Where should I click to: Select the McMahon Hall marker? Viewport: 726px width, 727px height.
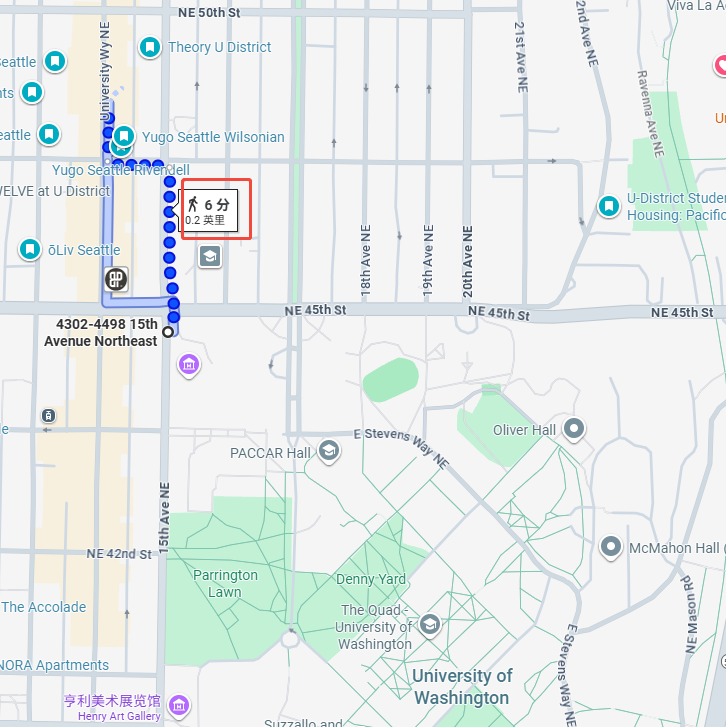click(x=611, y=547)
